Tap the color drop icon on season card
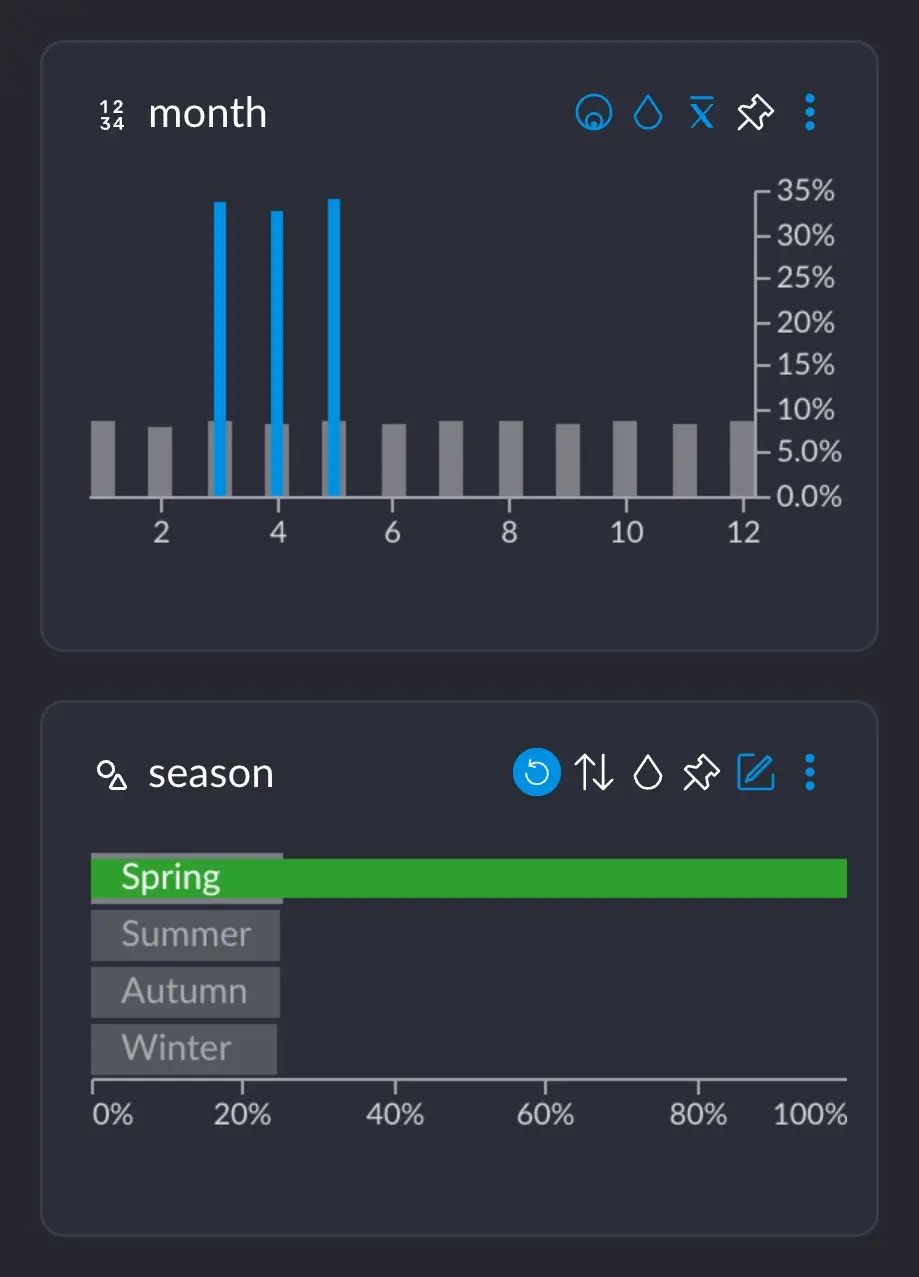 [x=648, y=774]
